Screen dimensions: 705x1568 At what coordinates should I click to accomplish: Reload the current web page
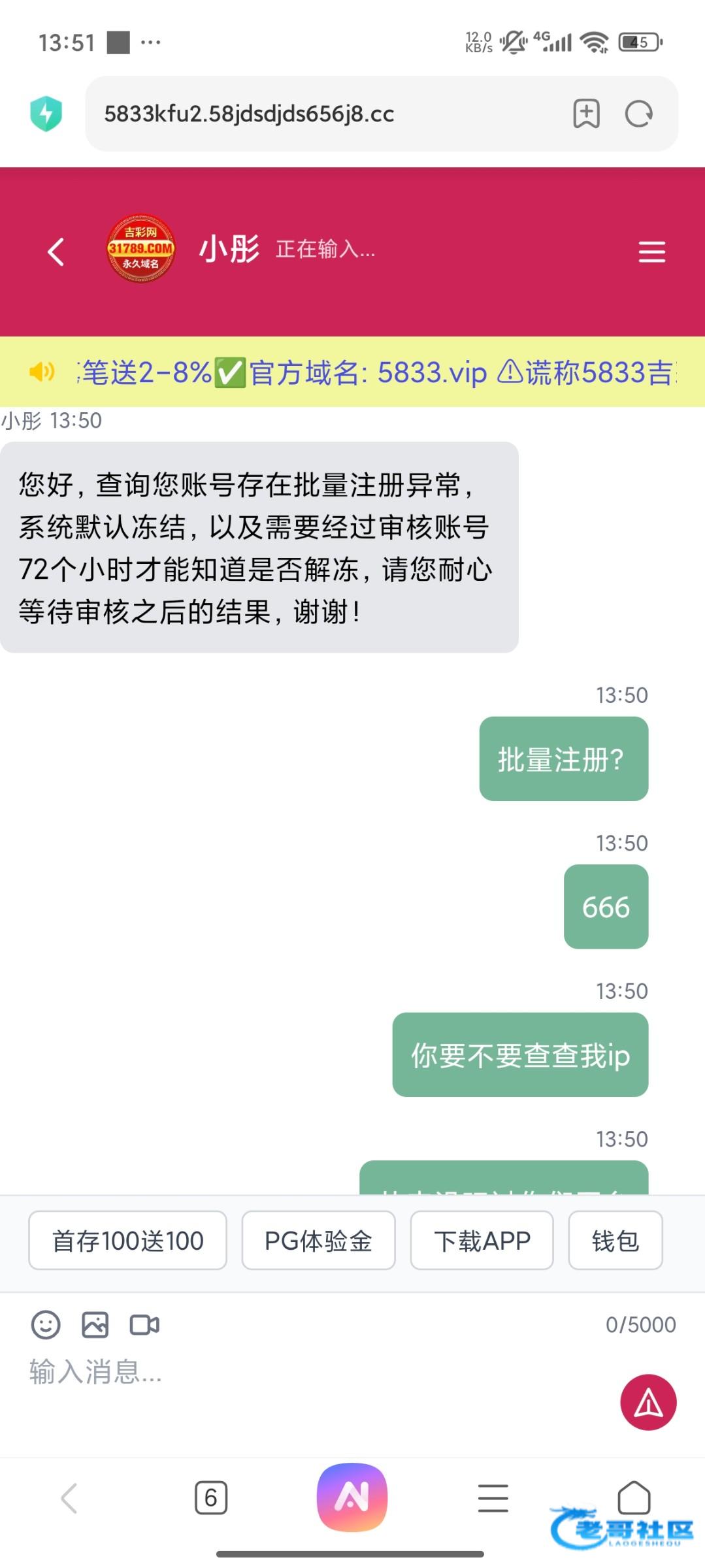point(638,114)
